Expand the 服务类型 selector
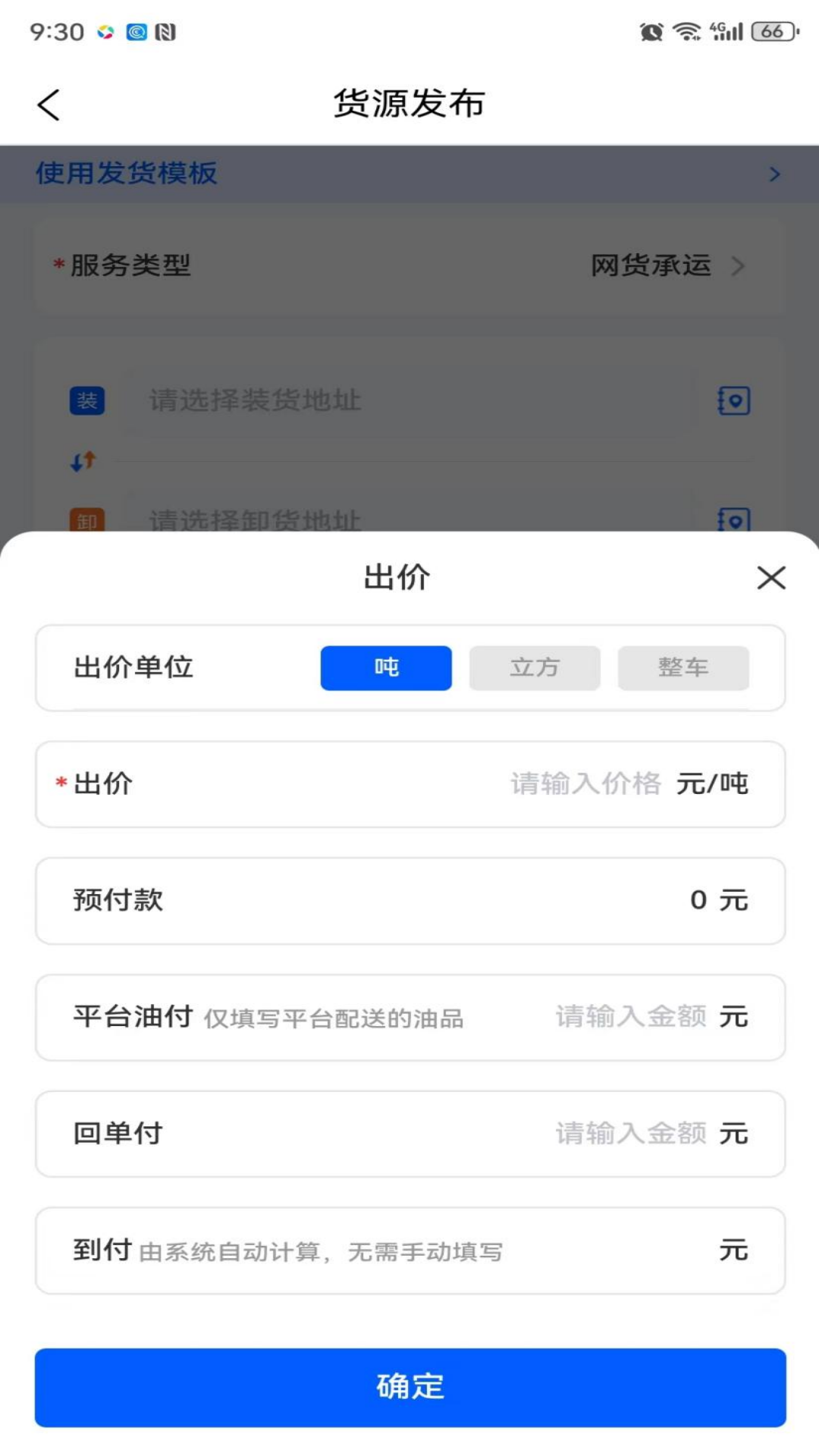Viewport: 819px width, 1456px height. click(409, 266)
